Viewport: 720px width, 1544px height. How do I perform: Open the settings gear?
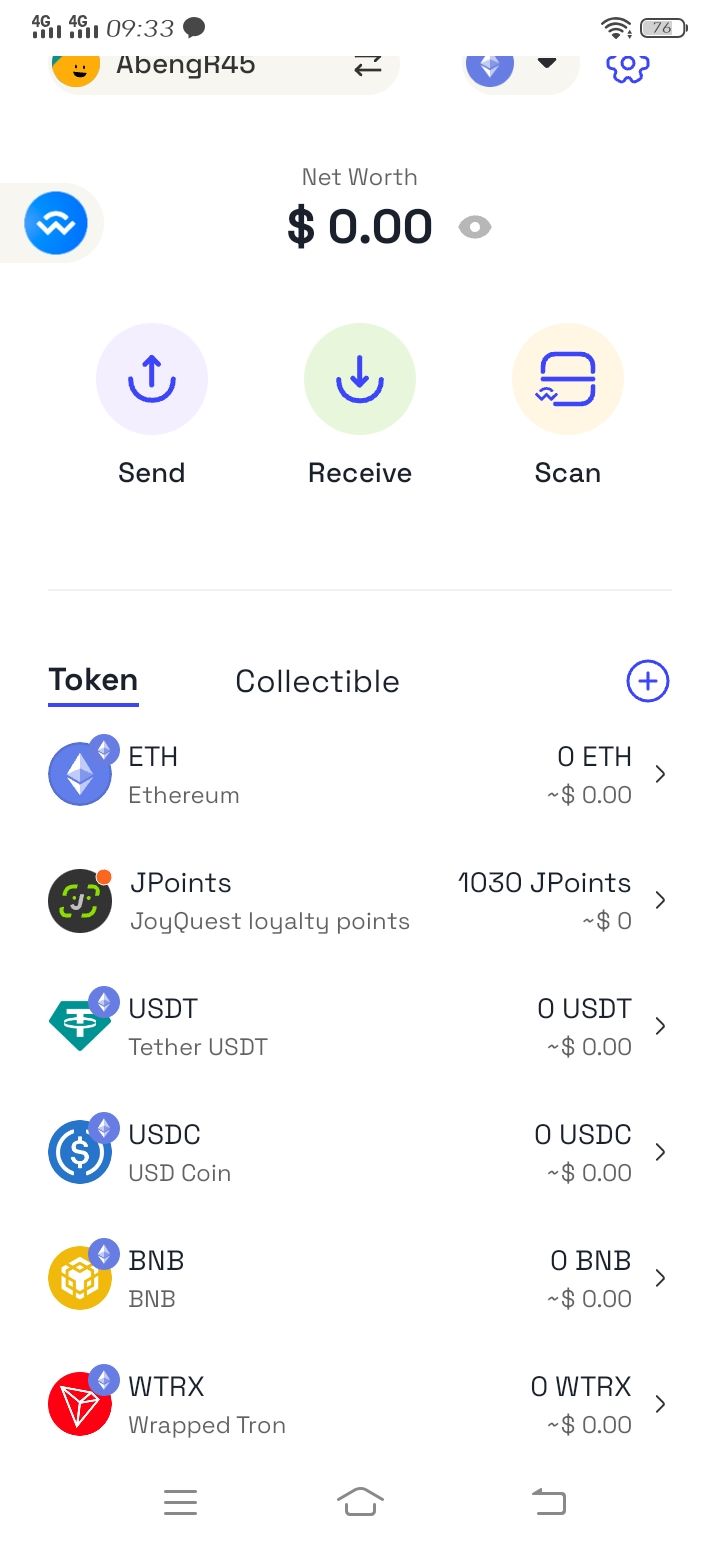628,67
